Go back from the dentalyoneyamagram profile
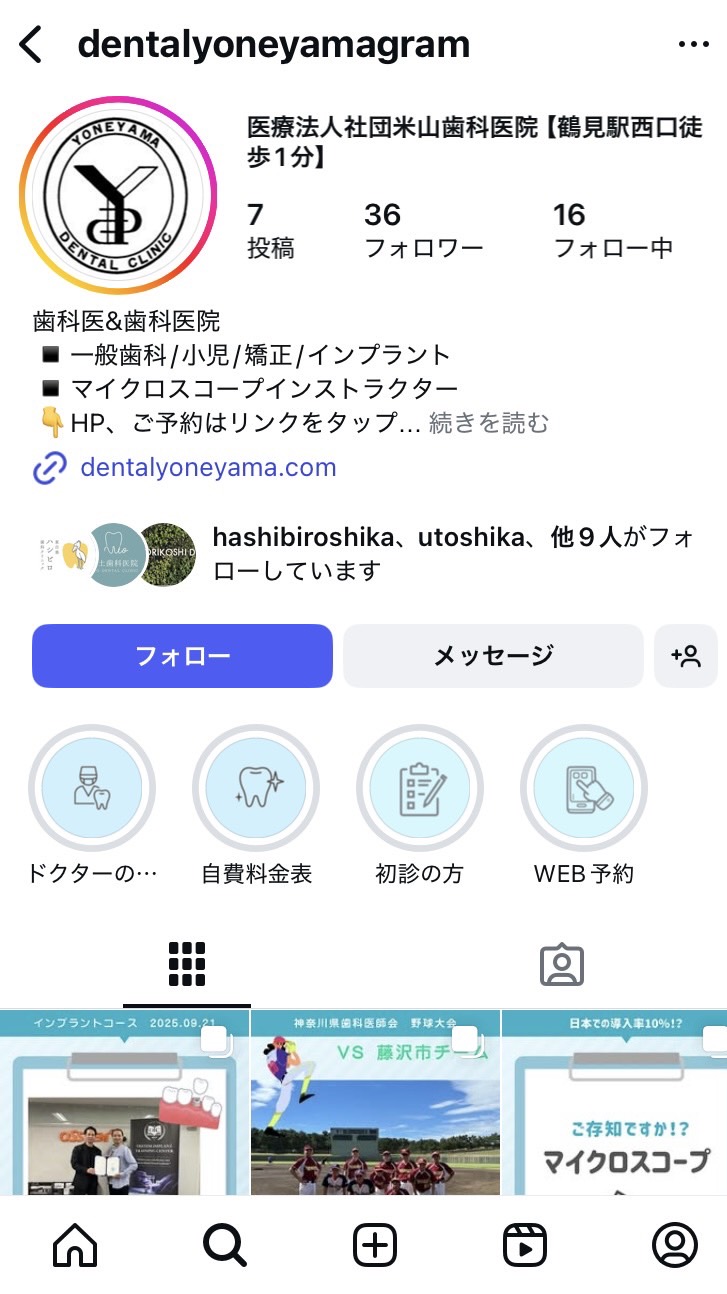 (x=32, y=45)
